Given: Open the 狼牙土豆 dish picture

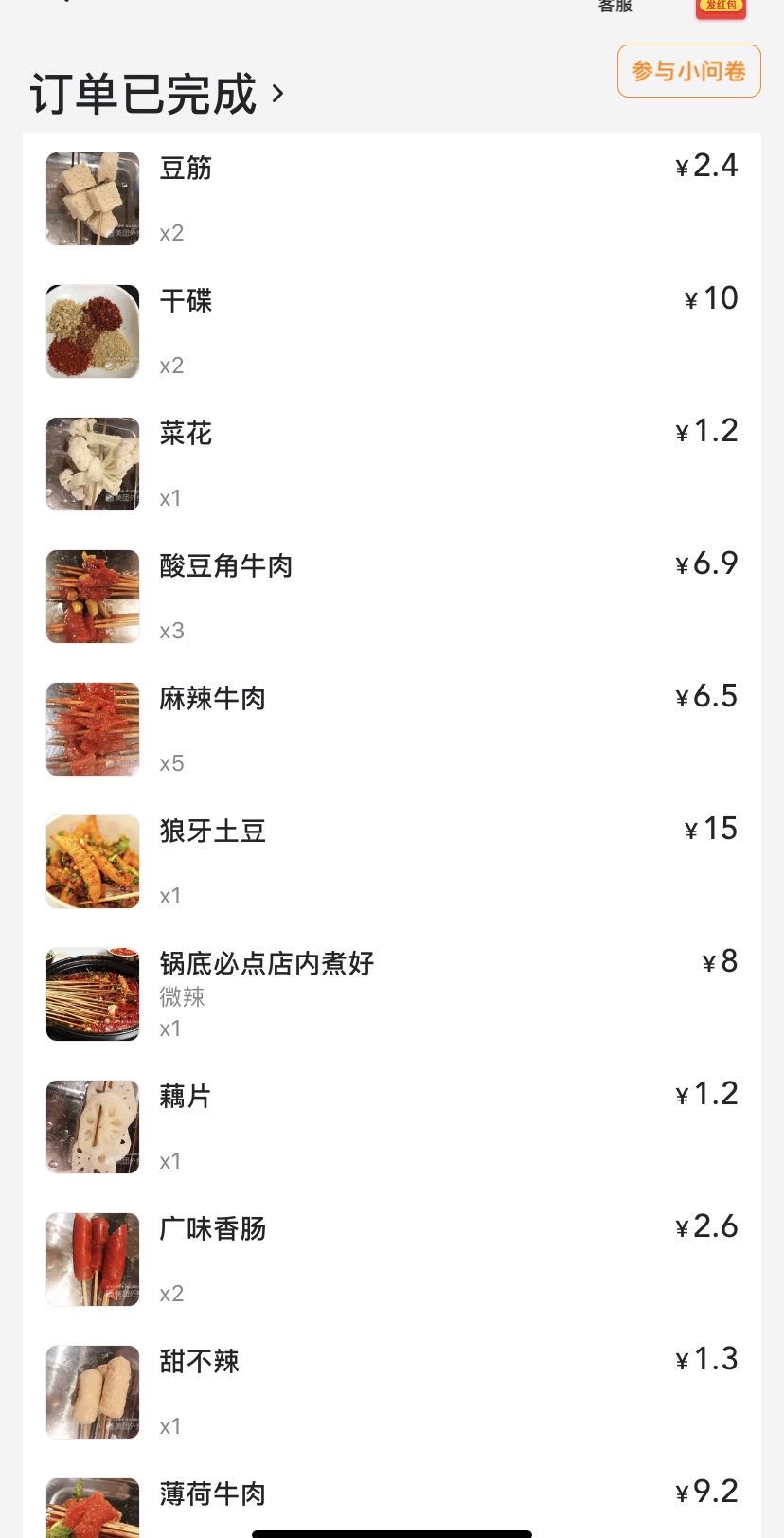Looking at the screenshot, I should (x=92, y=861).
